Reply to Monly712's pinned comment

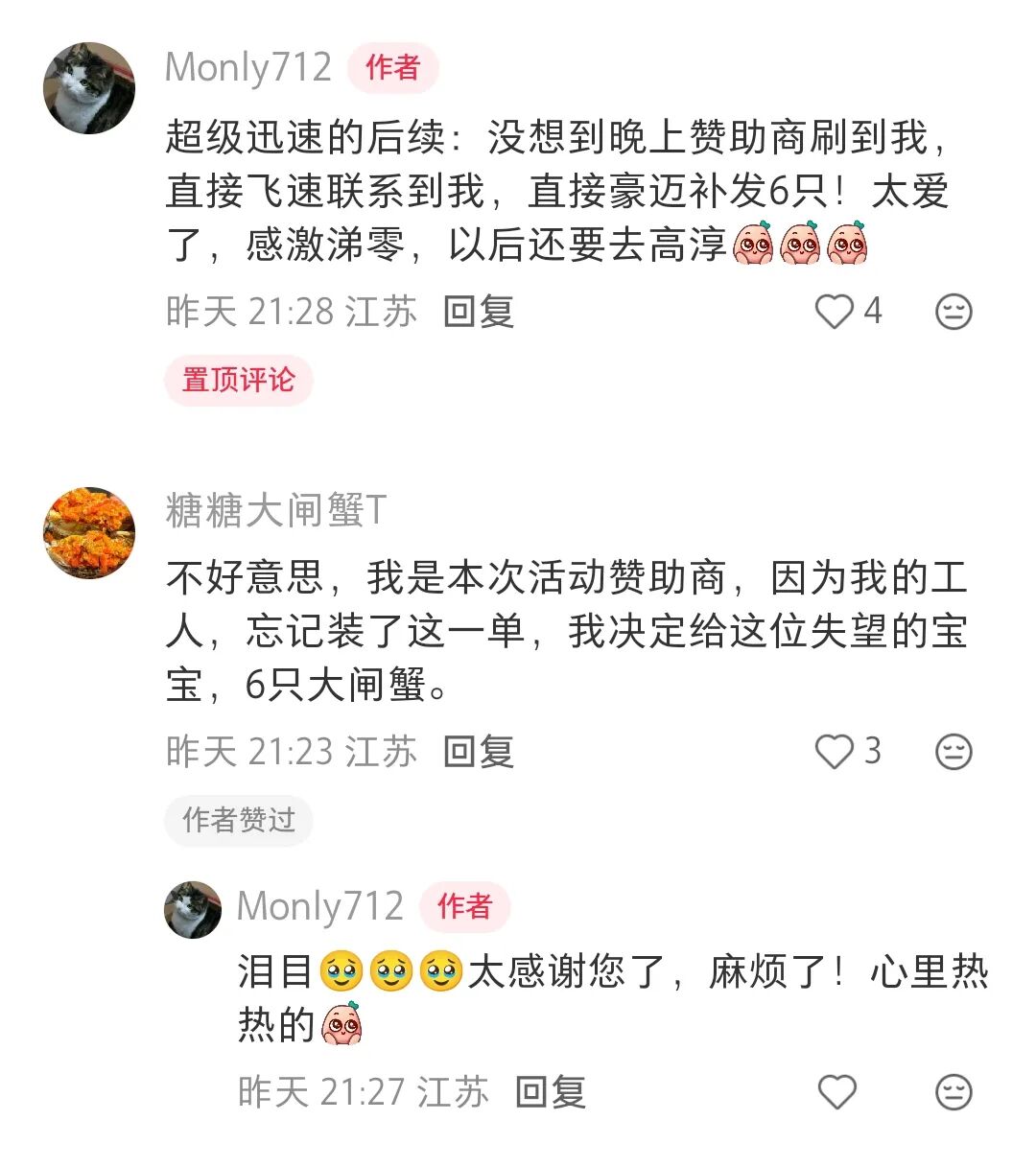(479, 312)
